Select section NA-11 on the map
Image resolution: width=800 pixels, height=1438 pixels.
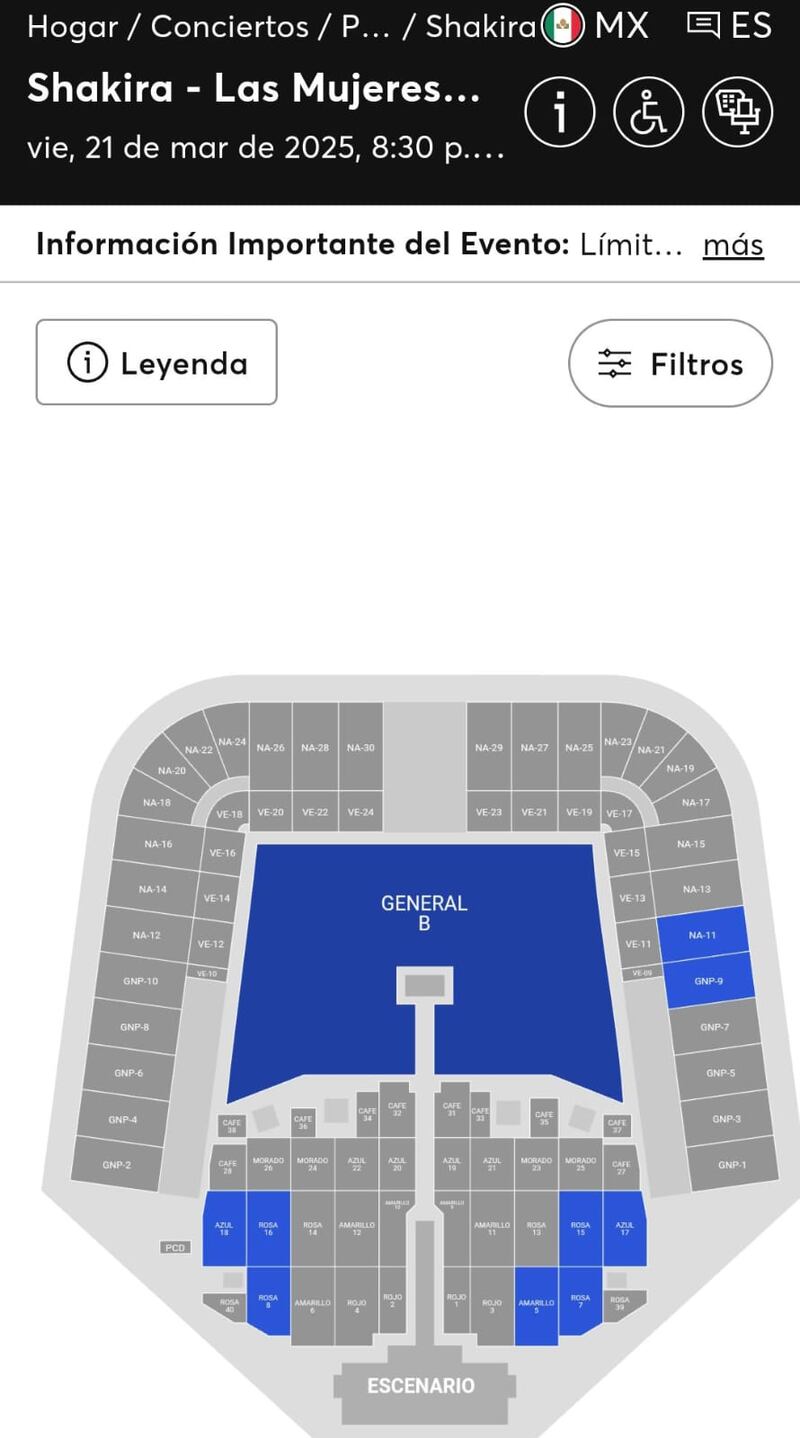(703, 935)
